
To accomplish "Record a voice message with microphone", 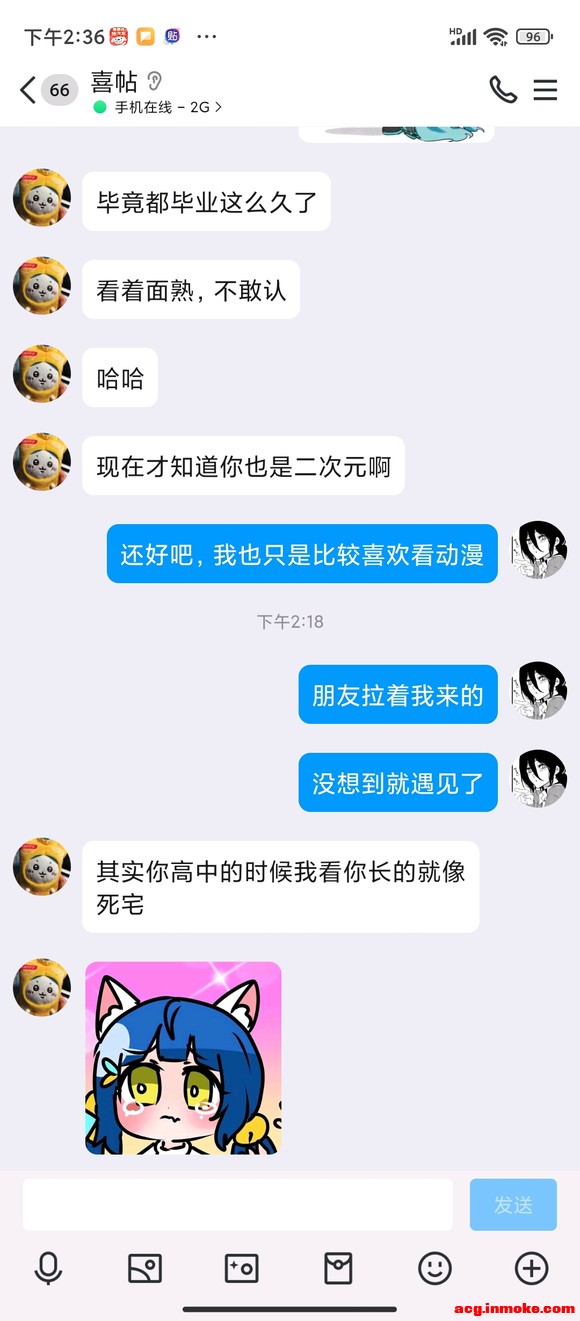I will [48, 1269].
